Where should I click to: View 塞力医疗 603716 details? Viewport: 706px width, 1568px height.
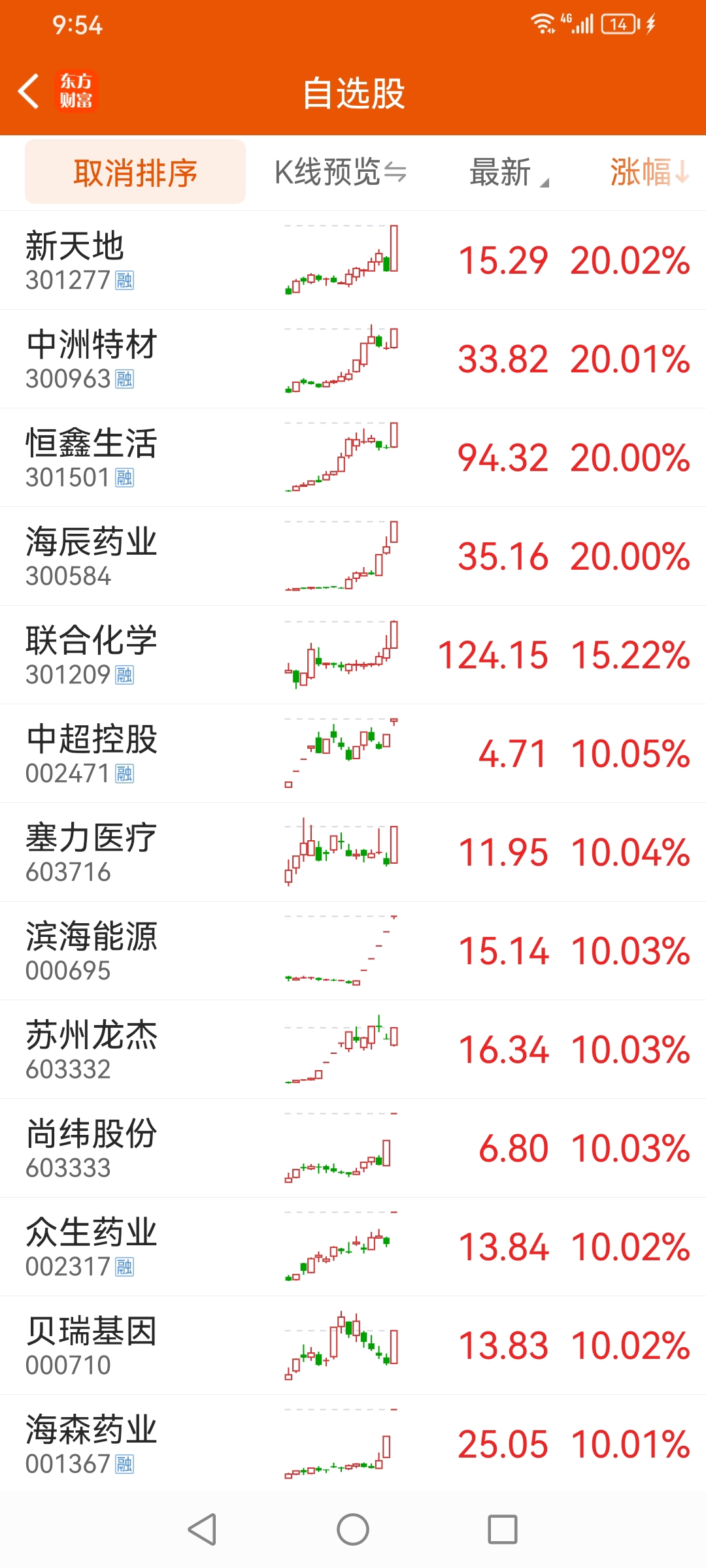click(353, 852)
